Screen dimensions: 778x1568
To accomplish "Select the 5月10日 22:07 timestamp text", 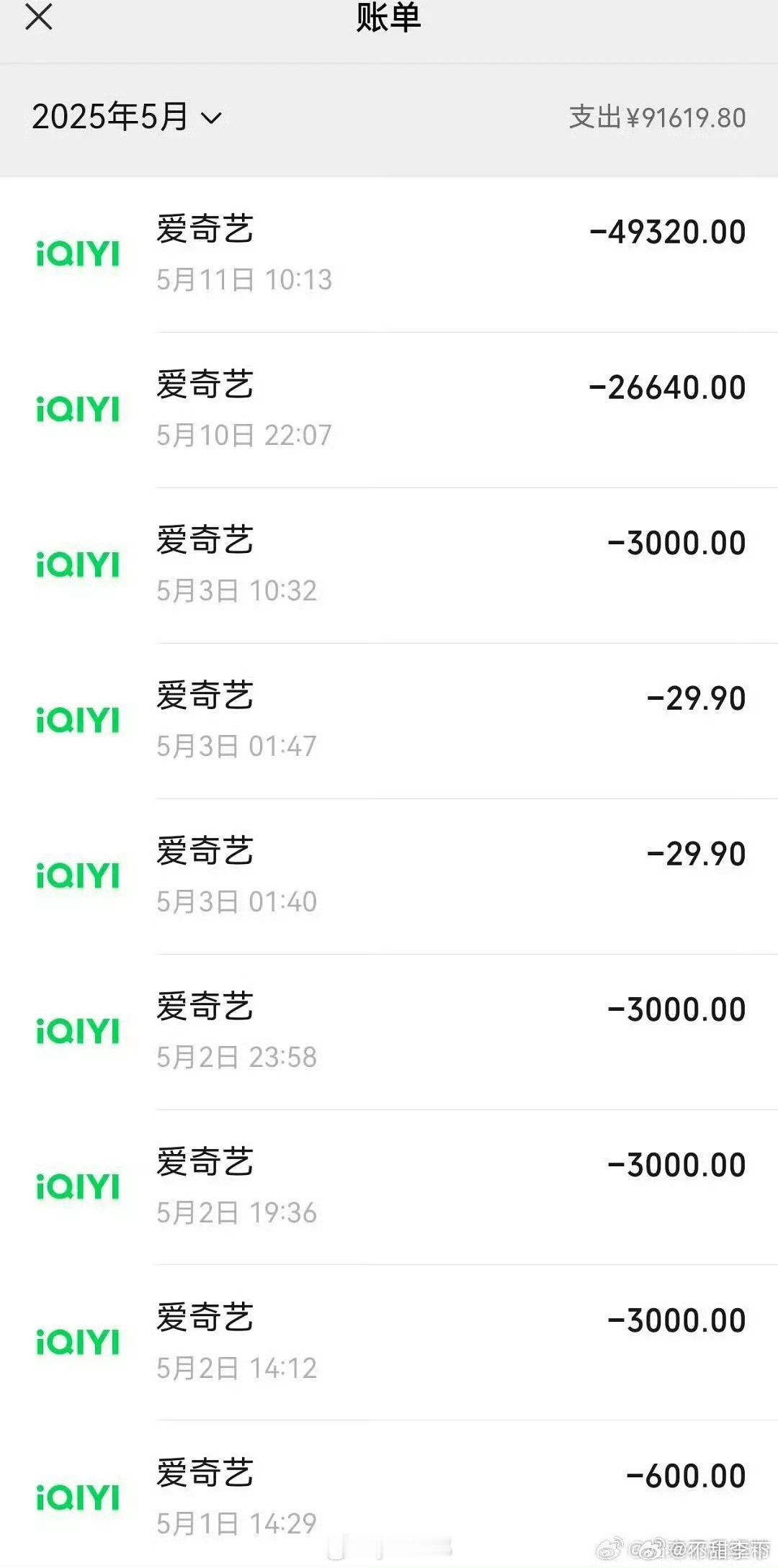I will 245,435.
